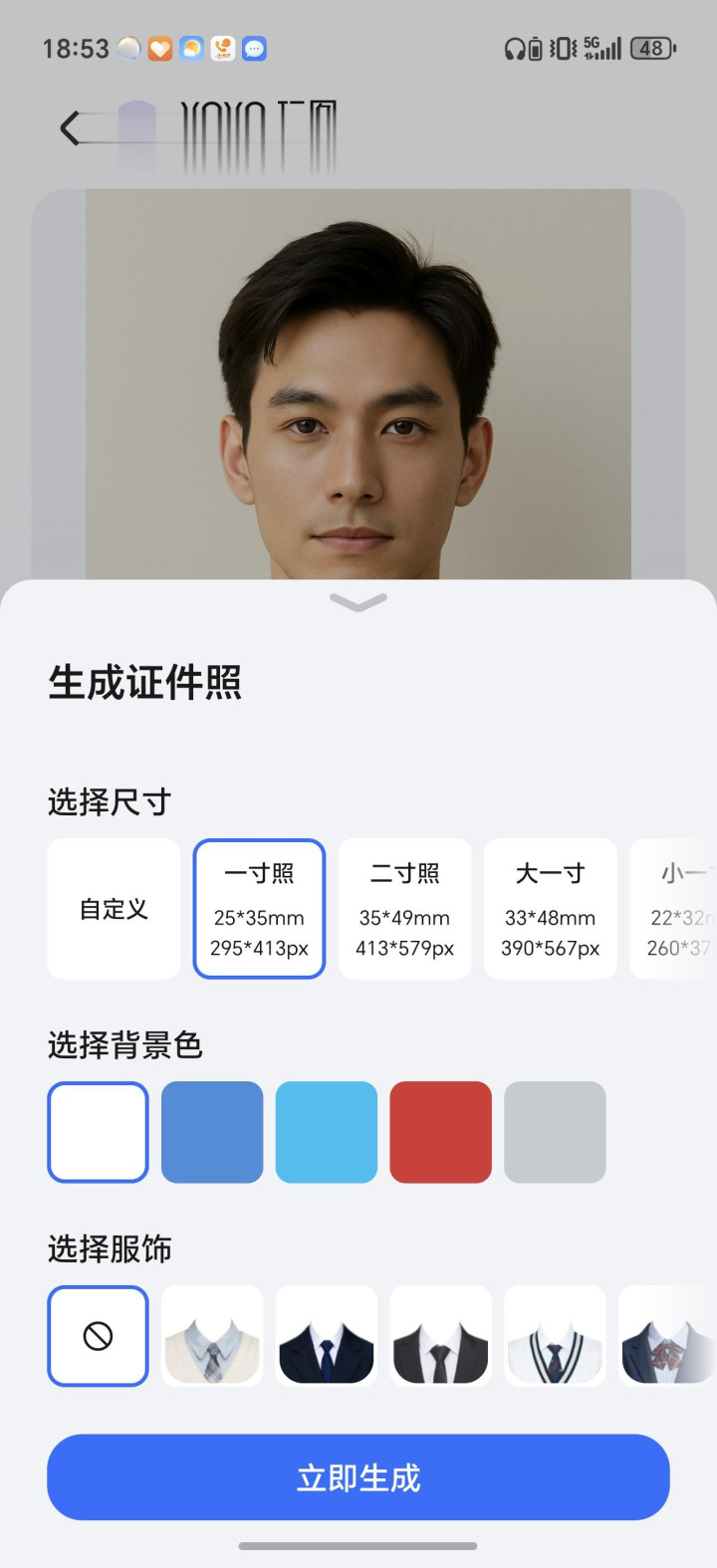Set the background color to white

[x=98, y=1132]
